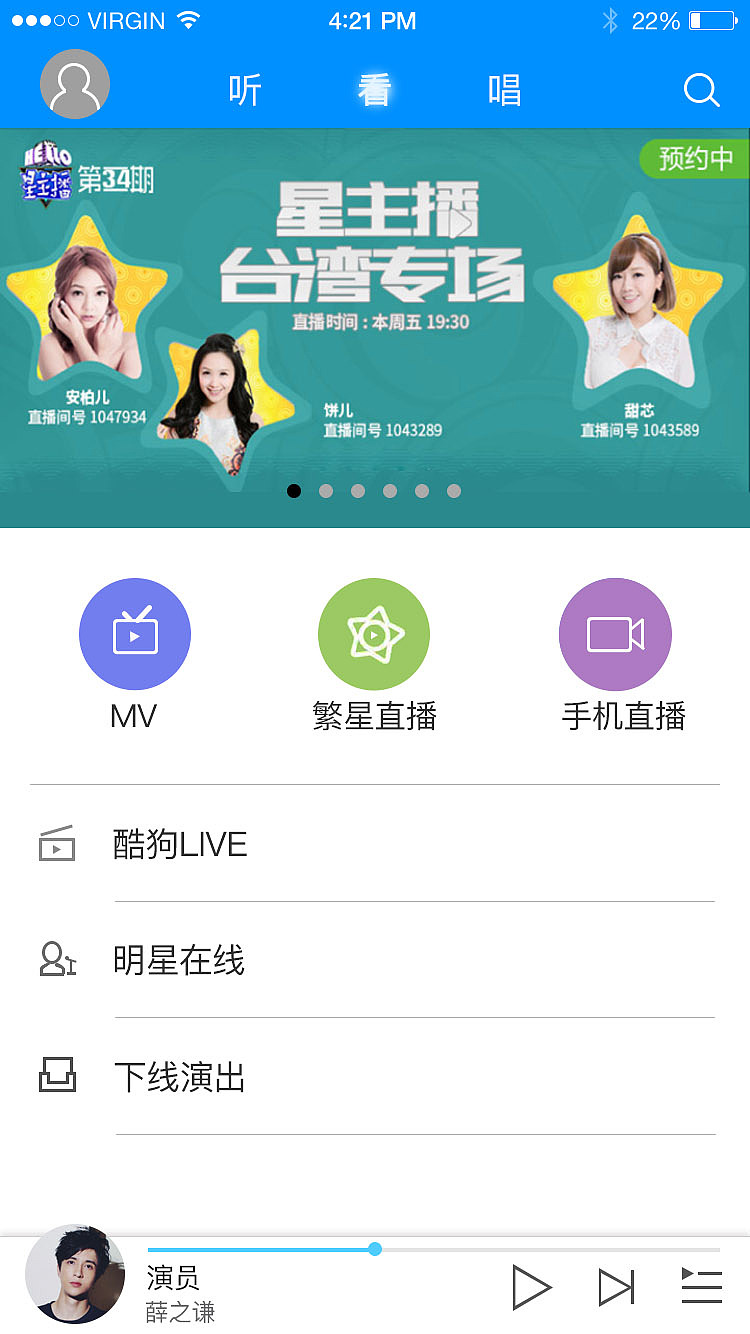
Task: Open the 下线演出 stage icon
Action: click(56, 1076)
